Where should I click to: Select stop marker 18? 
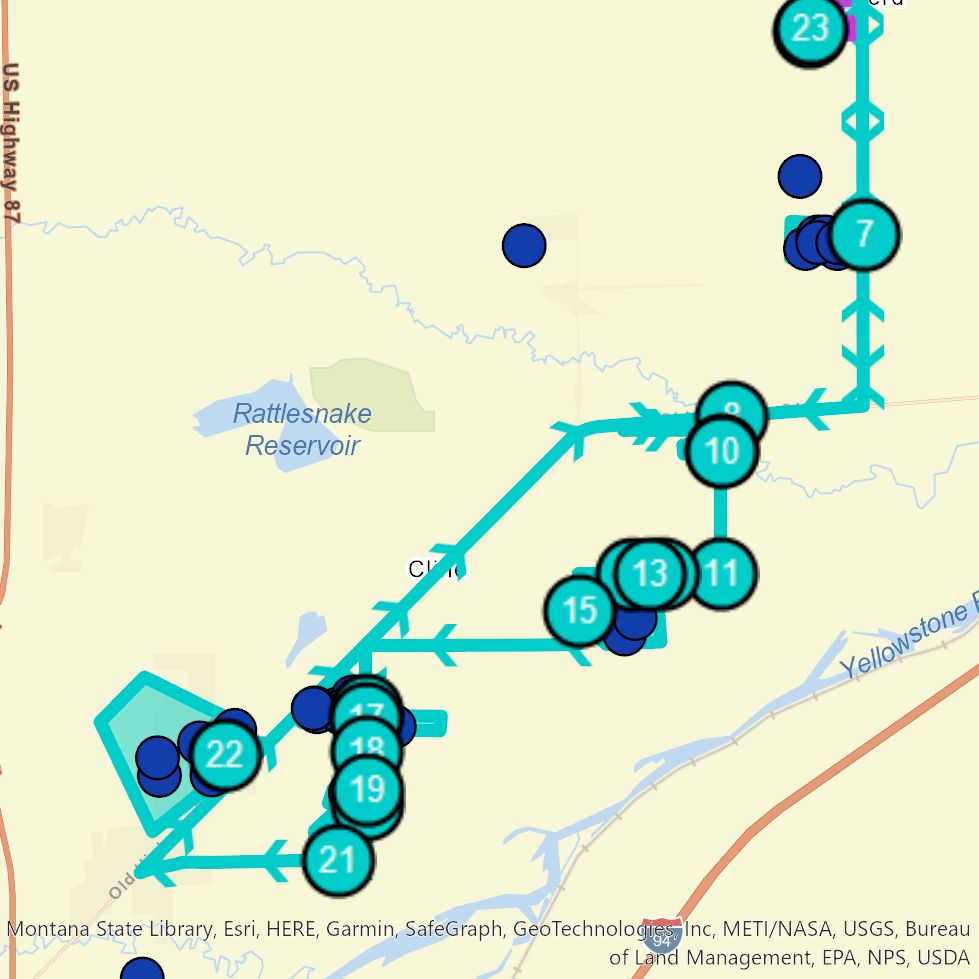coord(368,750)
